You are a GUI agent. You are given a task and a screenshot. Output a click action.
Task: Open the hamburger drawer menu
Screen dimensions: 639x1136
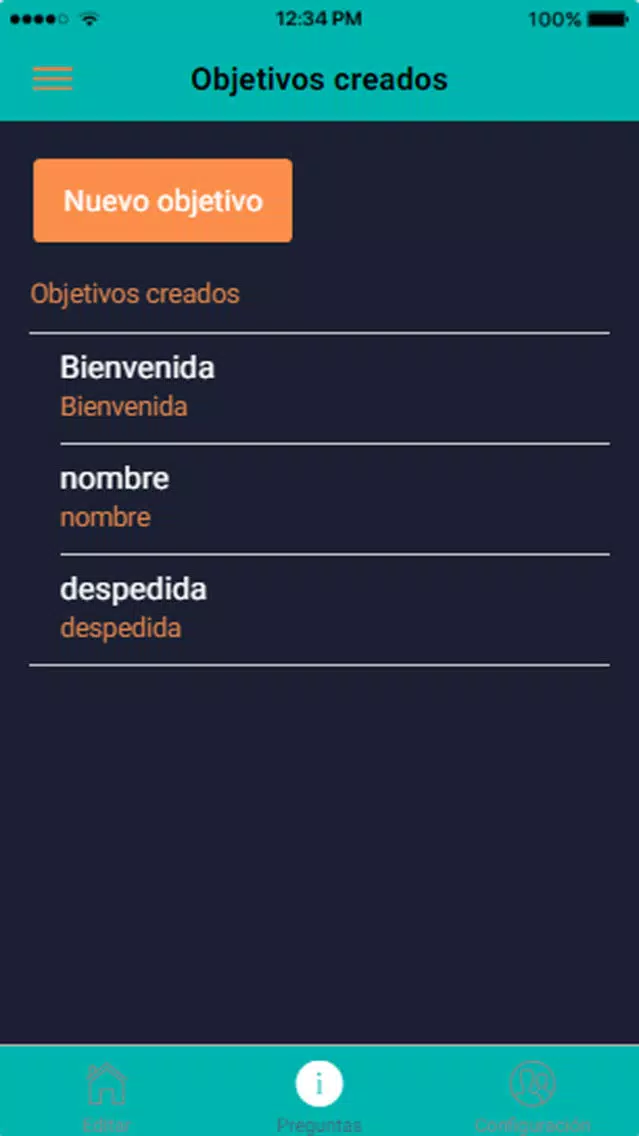pos(52,78)
